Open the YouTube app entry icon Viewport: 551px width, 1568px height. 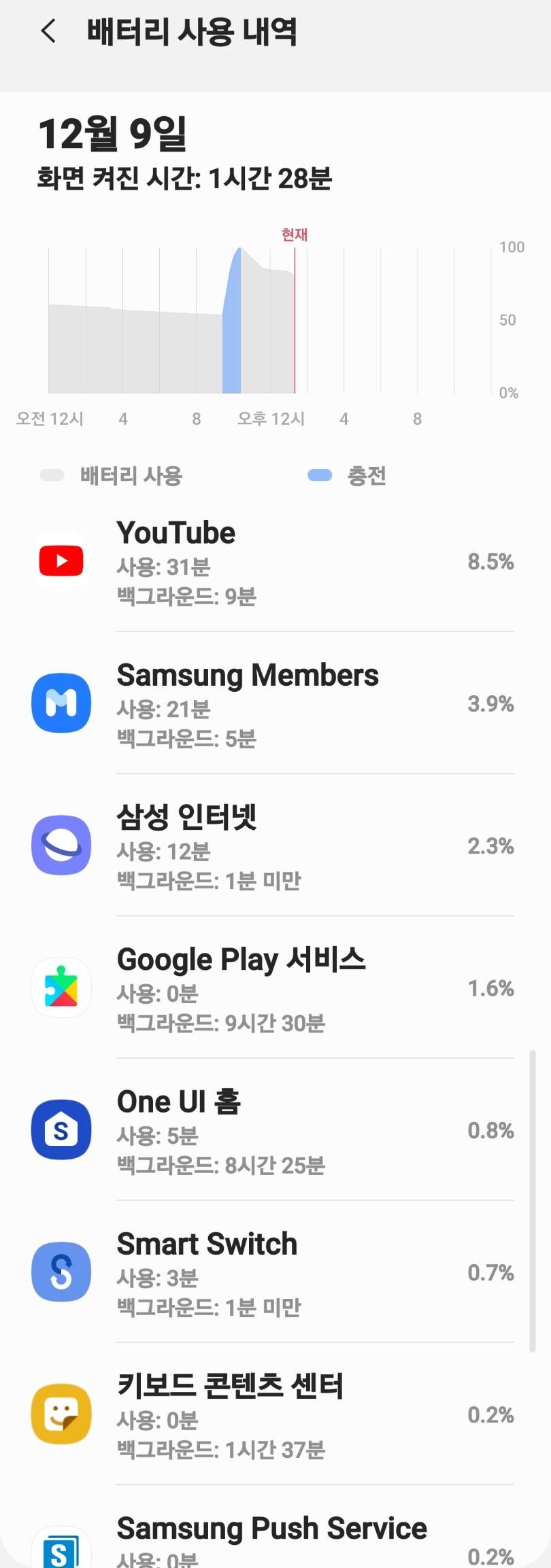click(x=61, y=561)
